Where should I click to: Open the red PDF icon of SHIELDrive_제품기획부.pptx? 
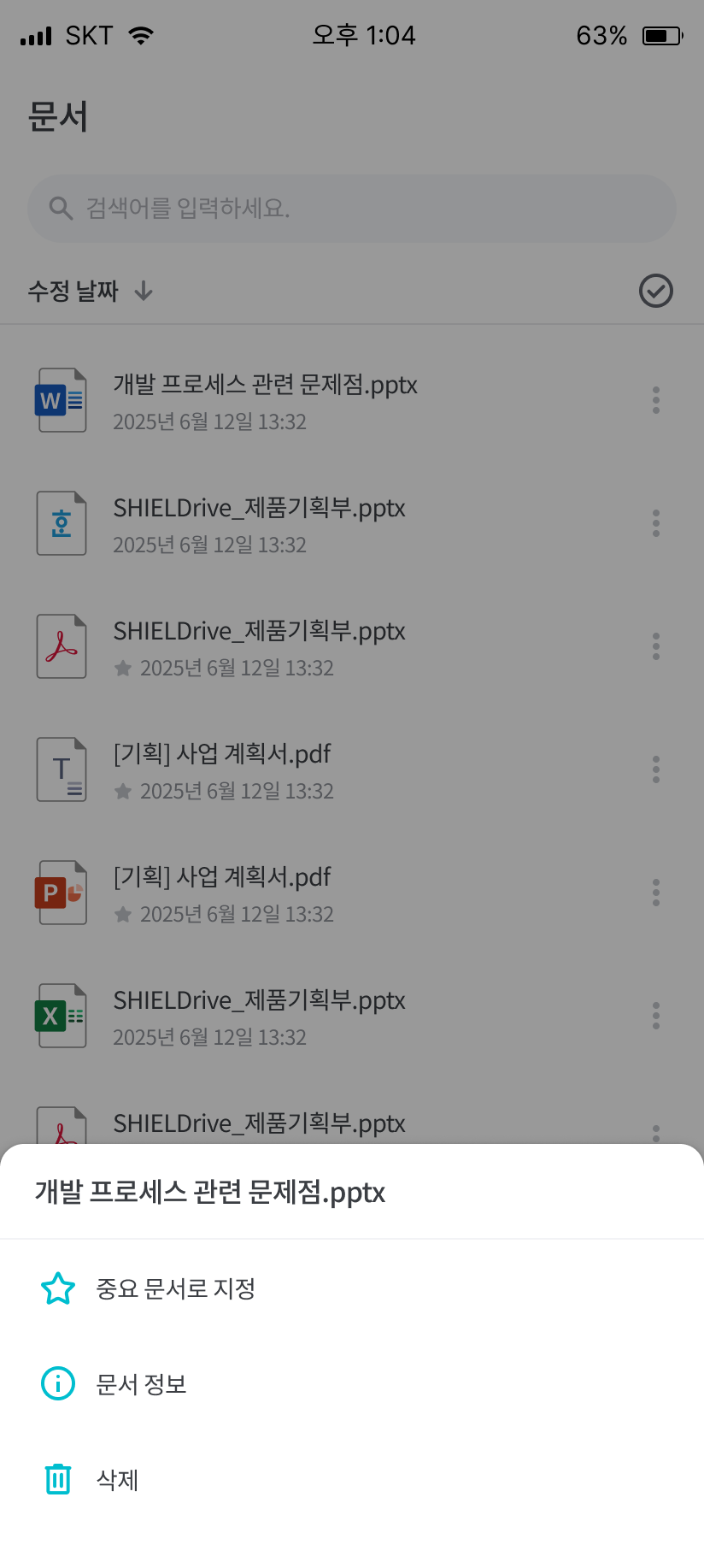[62, 645]
